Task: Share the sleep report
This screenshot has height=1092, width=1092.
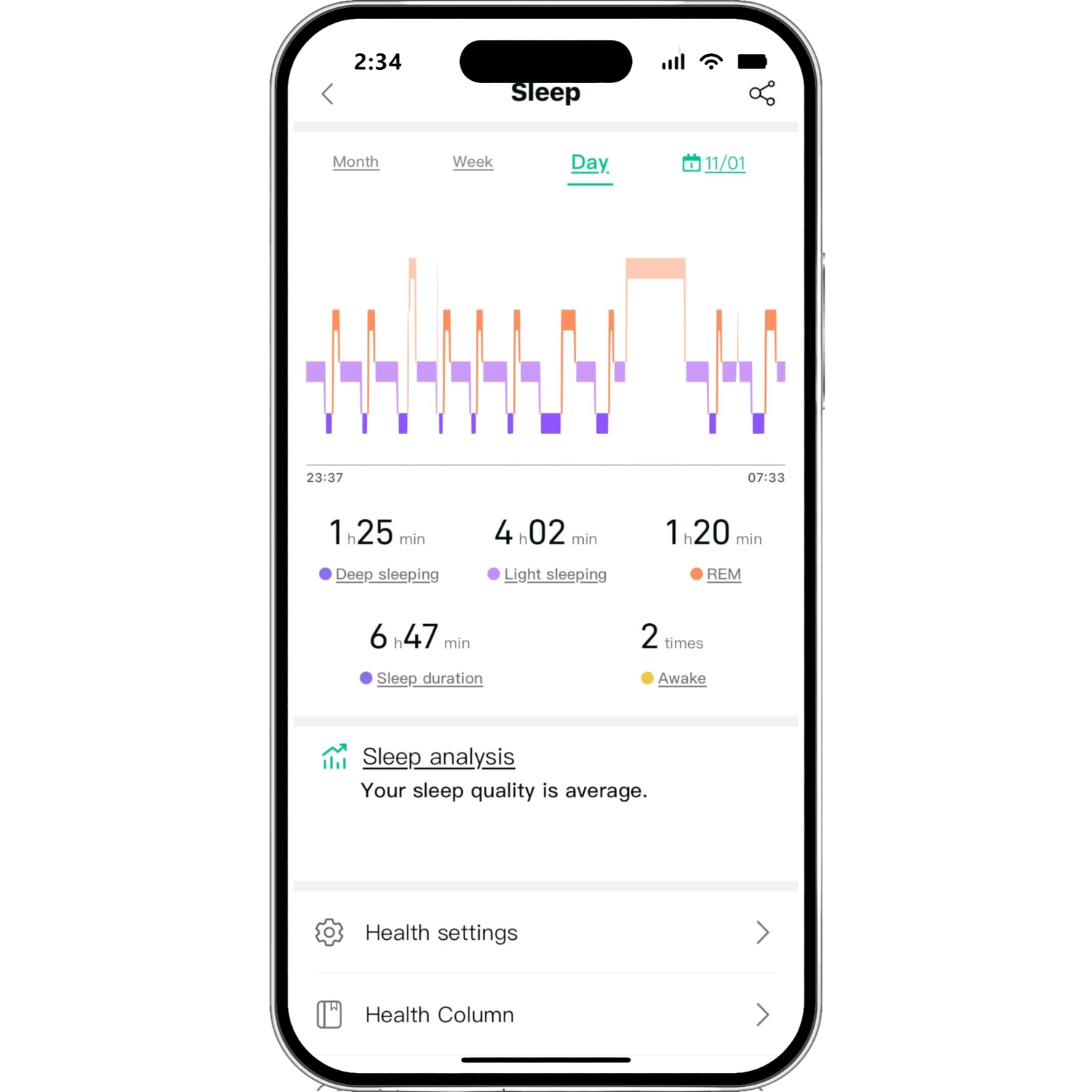Action: click(761, 94)
